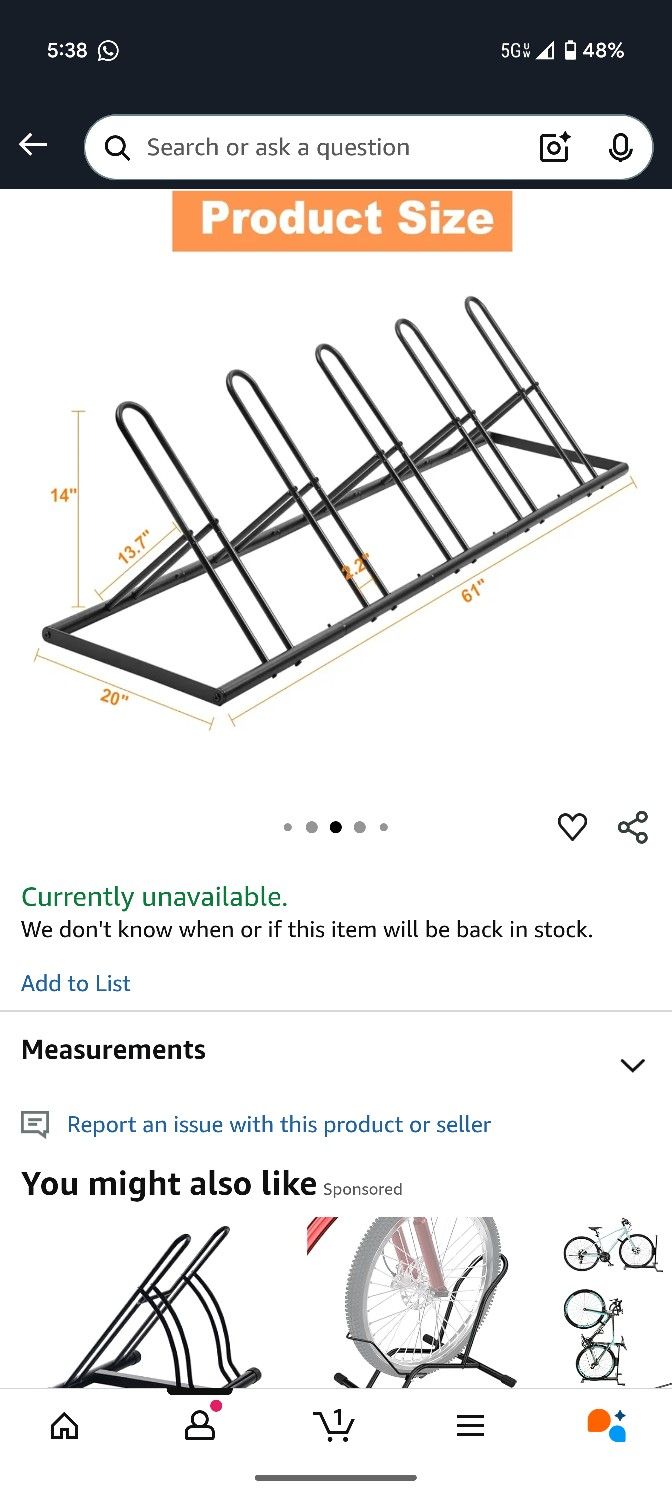This screenshot has height=1496, width=672.
Task: Tap Add to List link
Action: [x=76, y=983]
